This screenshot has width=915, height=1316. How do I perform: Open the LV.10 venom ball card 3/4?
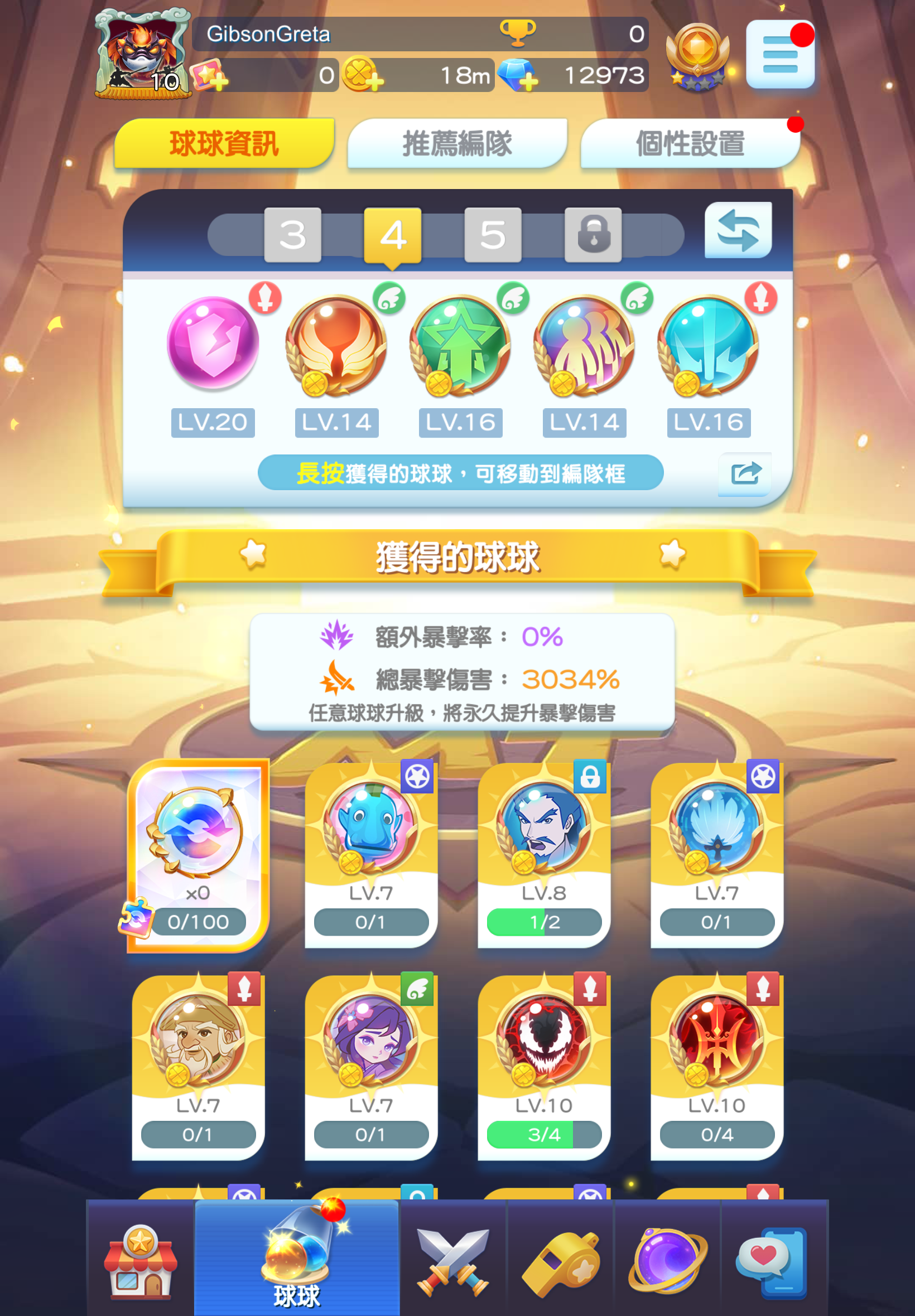(543, 1067)
